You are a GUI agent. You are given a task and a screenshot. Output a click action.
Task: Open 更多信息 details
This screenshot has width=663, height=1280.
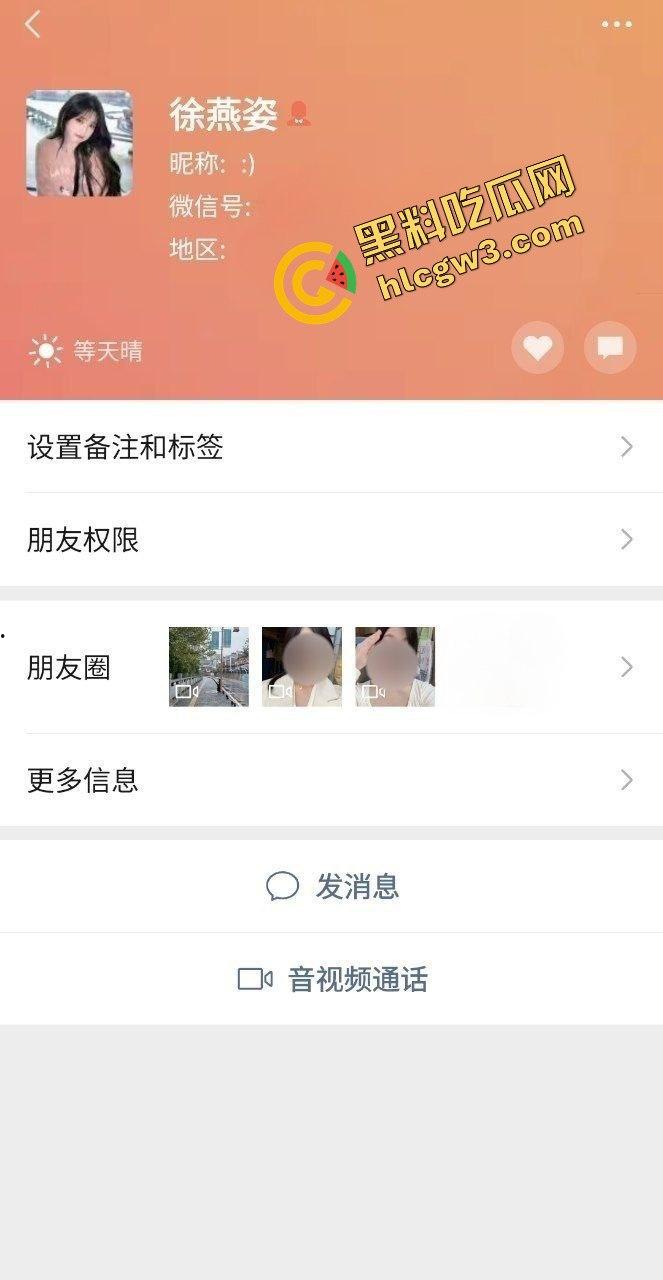tap(331, 780)
